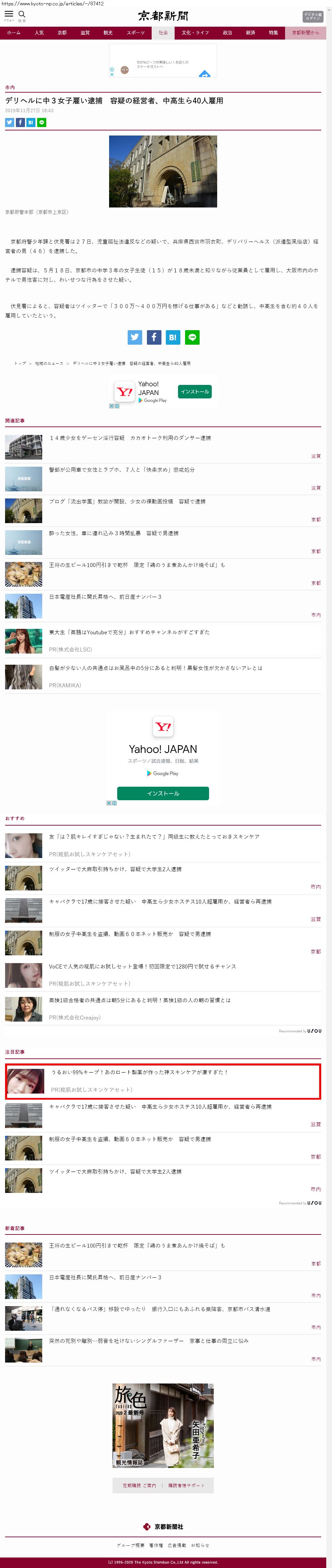Share via LINE below the article text

(191, 337)
